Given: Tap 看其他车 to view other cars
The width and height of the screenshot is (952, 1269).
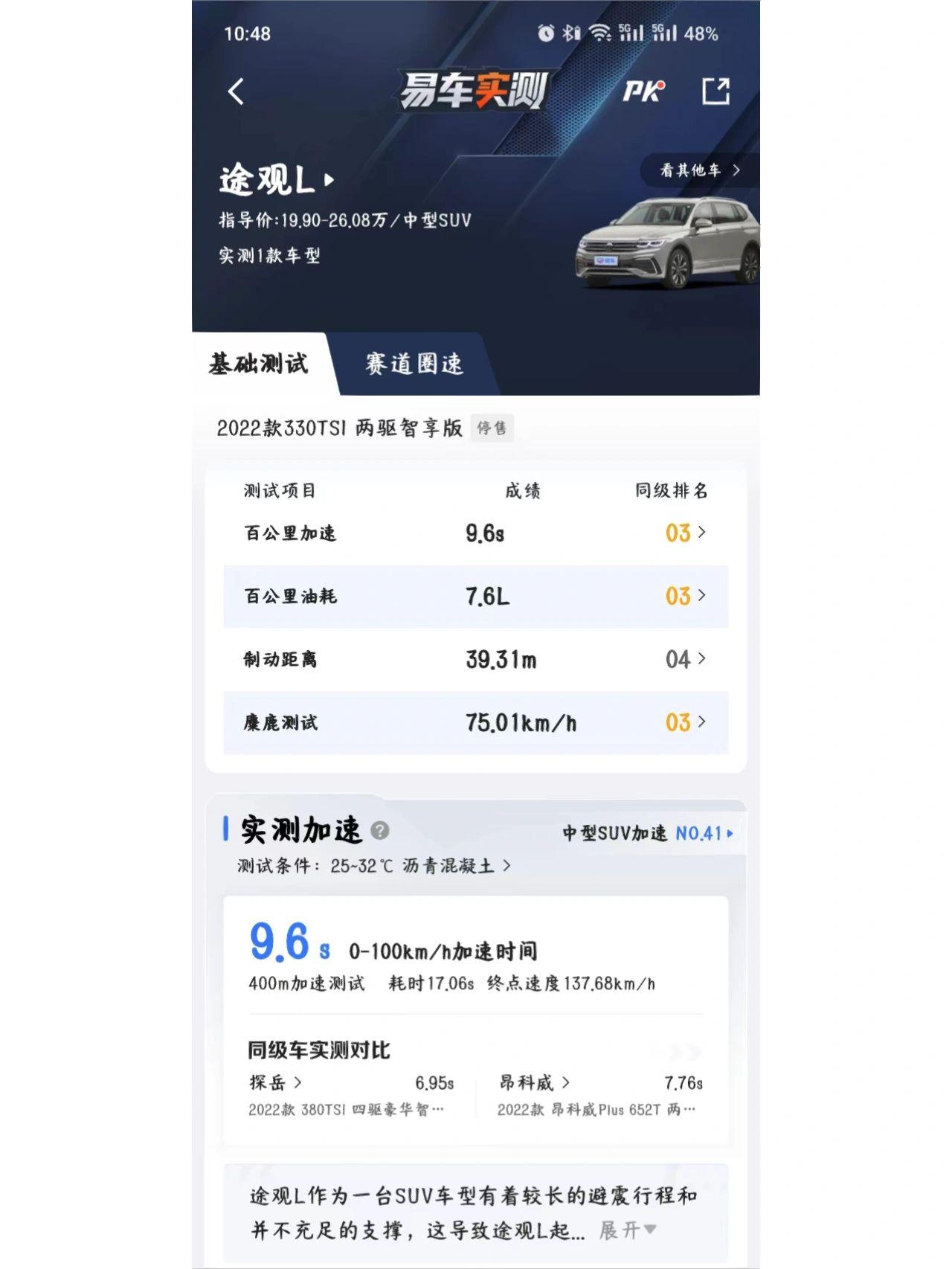Looking at the screenshot, I should tap(699, 170).
